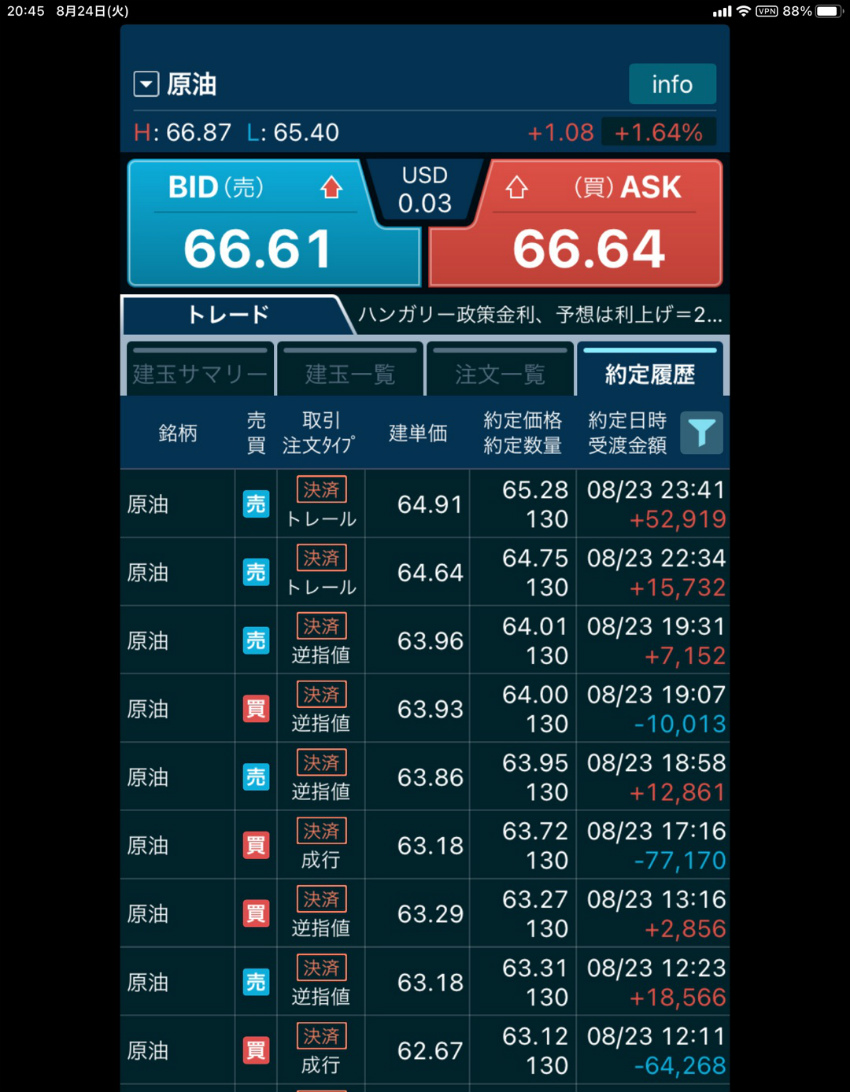Select the トレード tab
This screenshot has height=1092, width=850.
[229, 315]
